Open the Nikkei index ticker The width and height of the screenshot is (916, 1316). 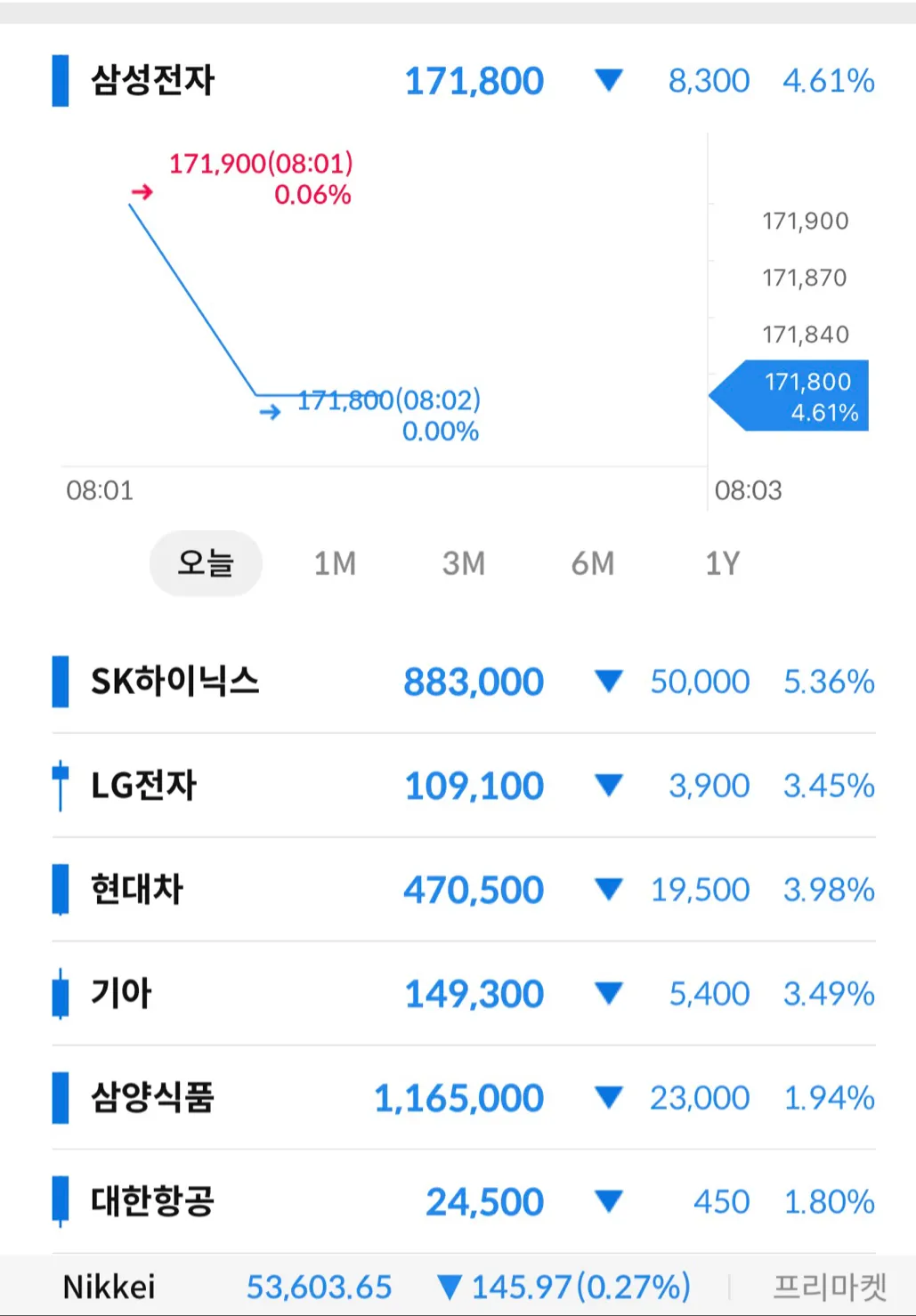[109, 1287]
